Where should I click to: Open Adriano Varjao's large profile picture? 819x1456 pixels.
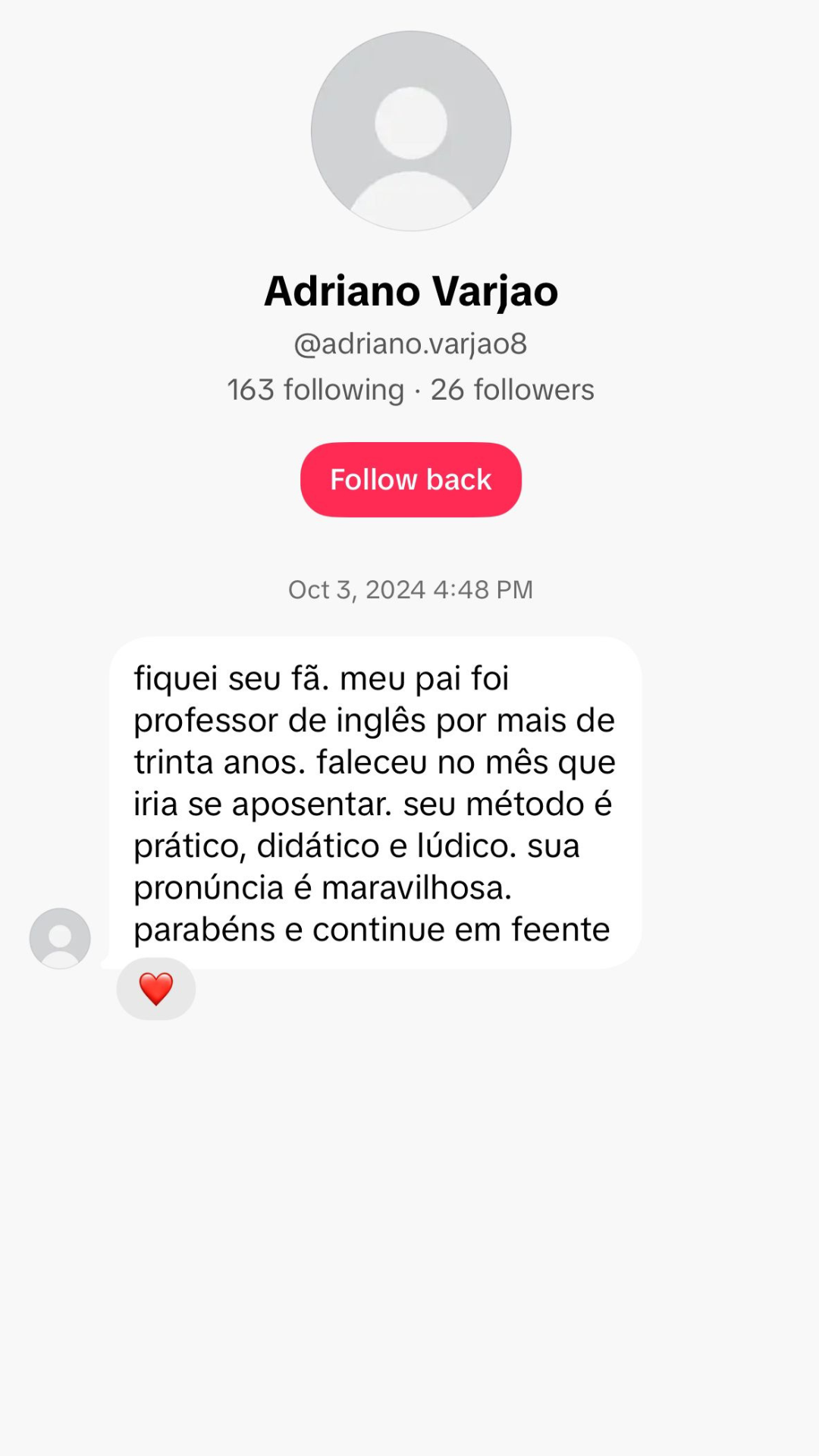(x=410, y=131)
